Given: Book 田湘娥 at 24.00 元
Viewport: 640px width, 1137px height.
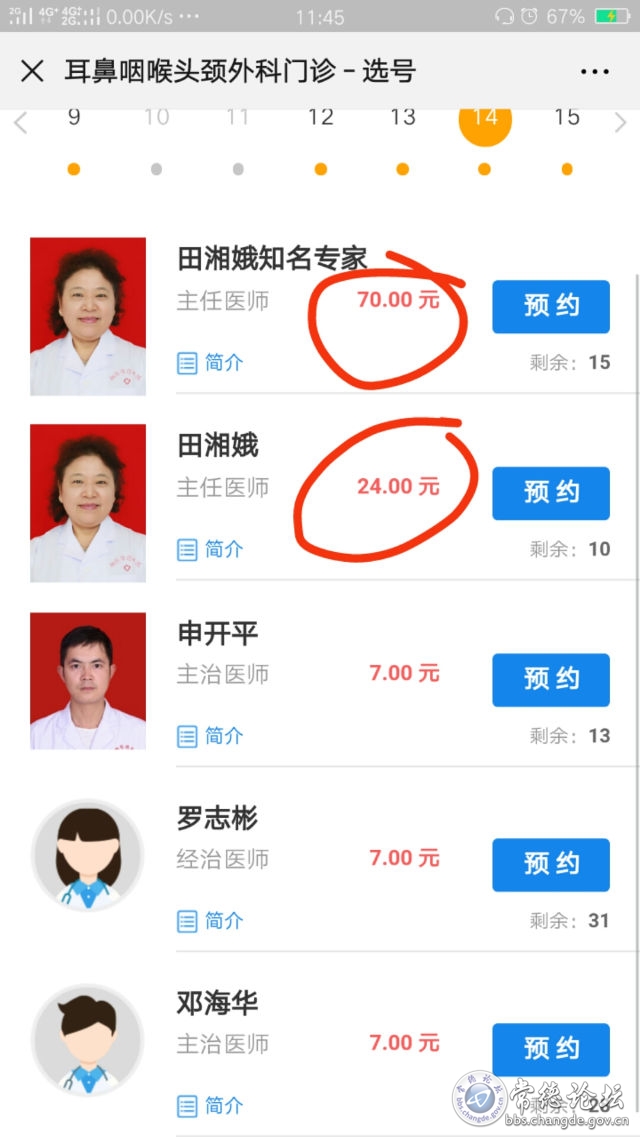Looking at the screenshot, I should coord(550,492).
